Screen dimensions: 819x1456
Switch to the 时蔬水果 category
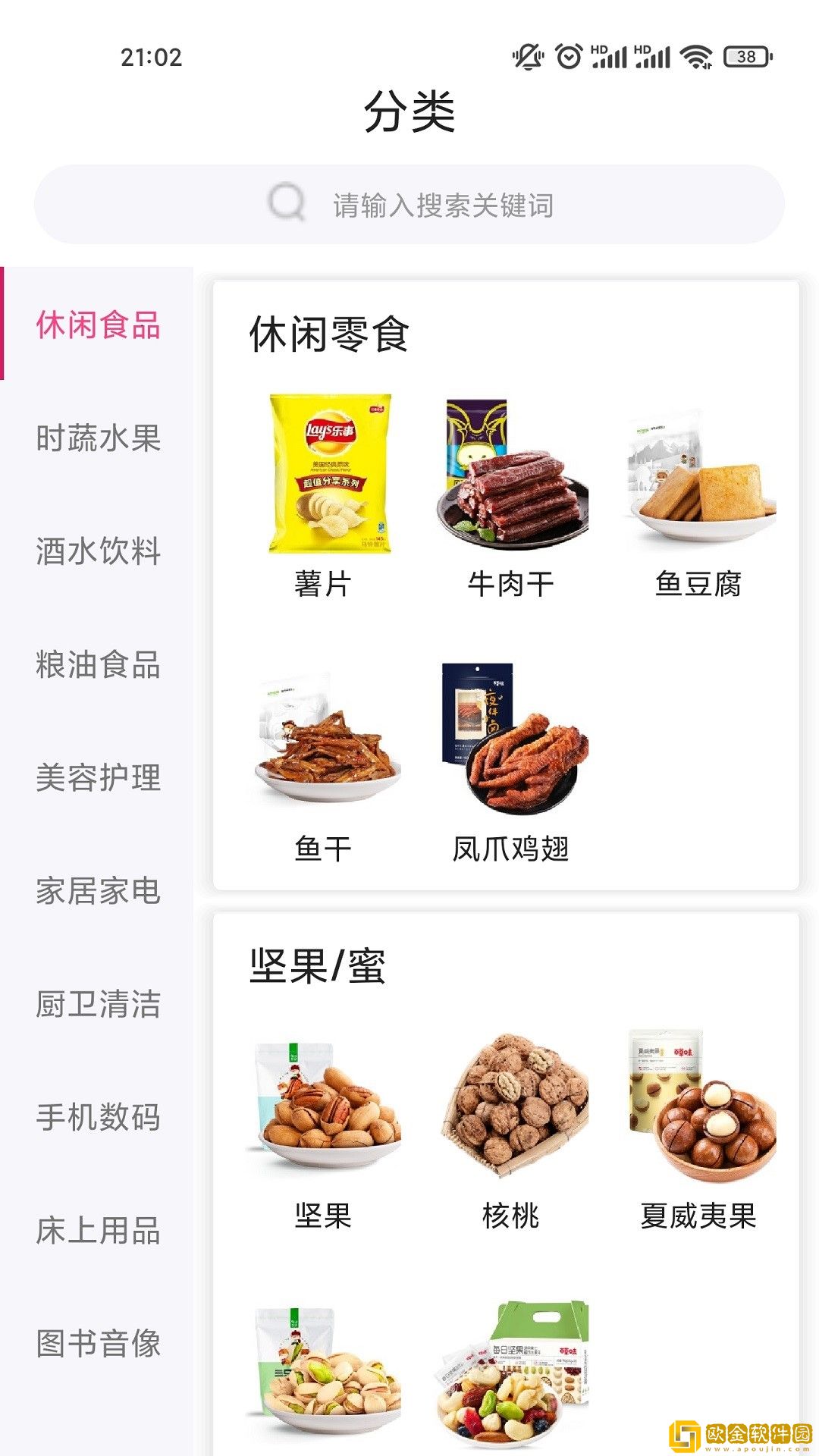coord(98,438)
